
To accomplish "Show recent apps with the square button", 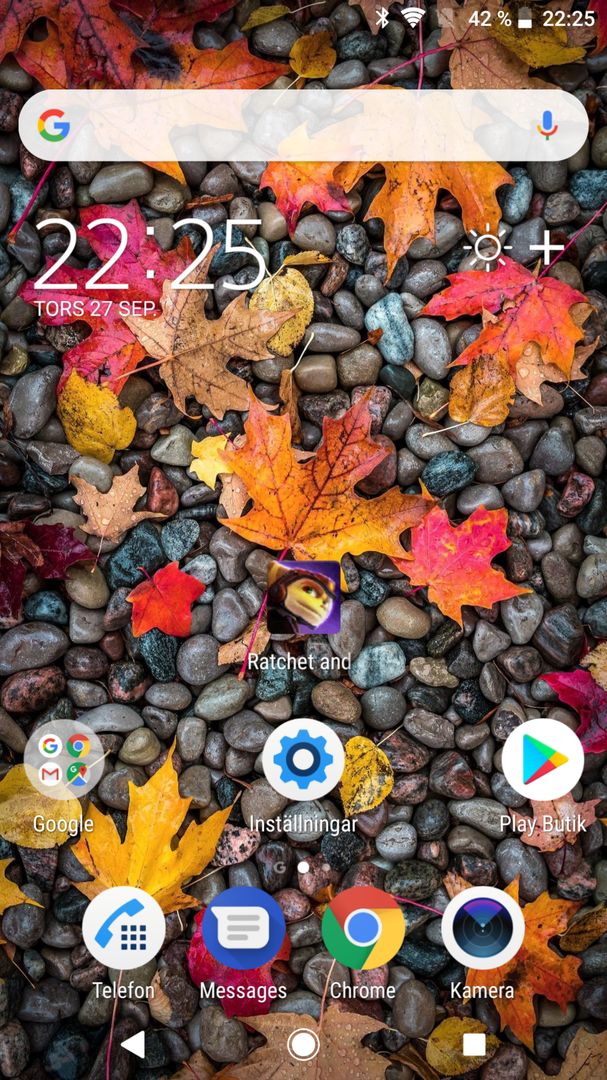I will (x=474, y=1045).
